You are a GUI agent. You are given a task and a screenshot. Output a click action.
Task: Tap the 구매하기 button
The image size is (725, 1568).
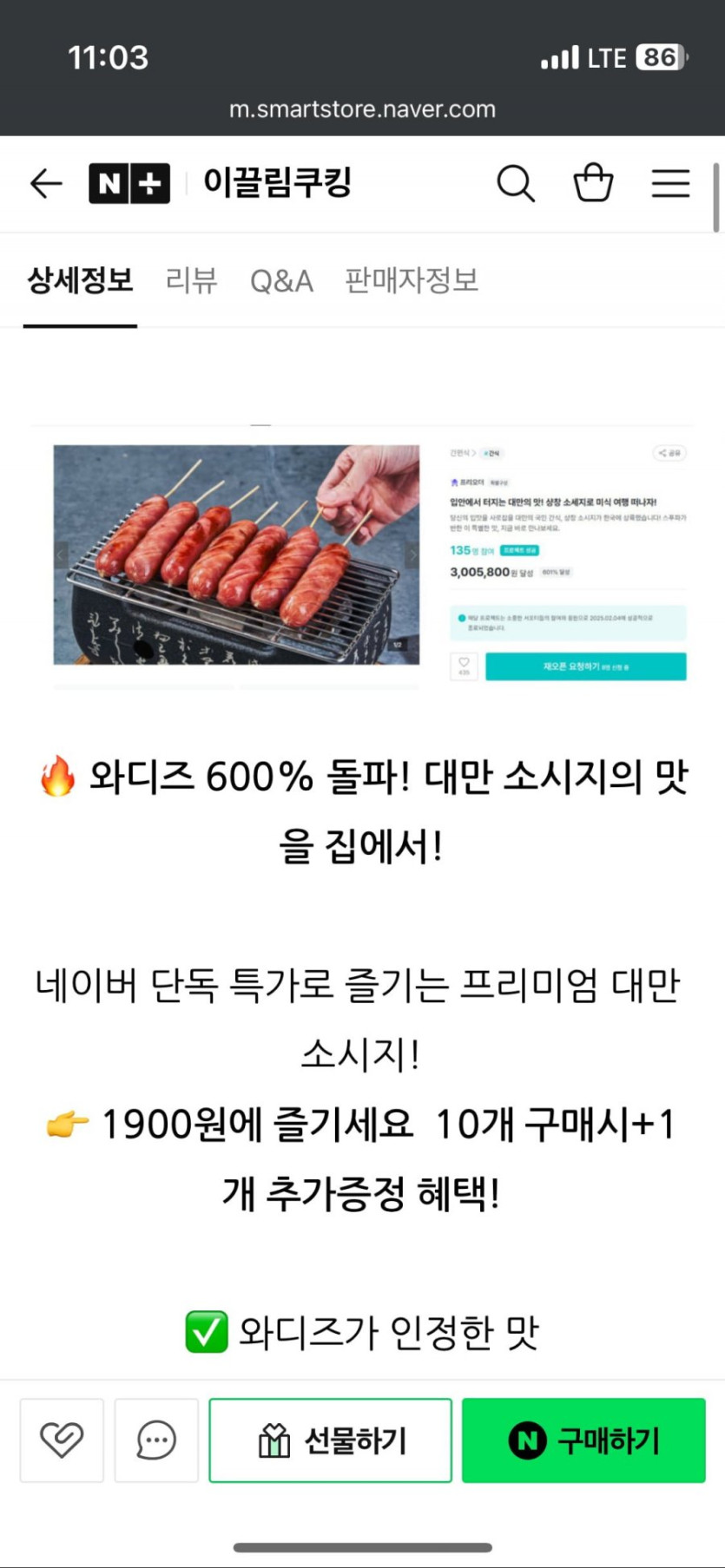(583, 1440)
